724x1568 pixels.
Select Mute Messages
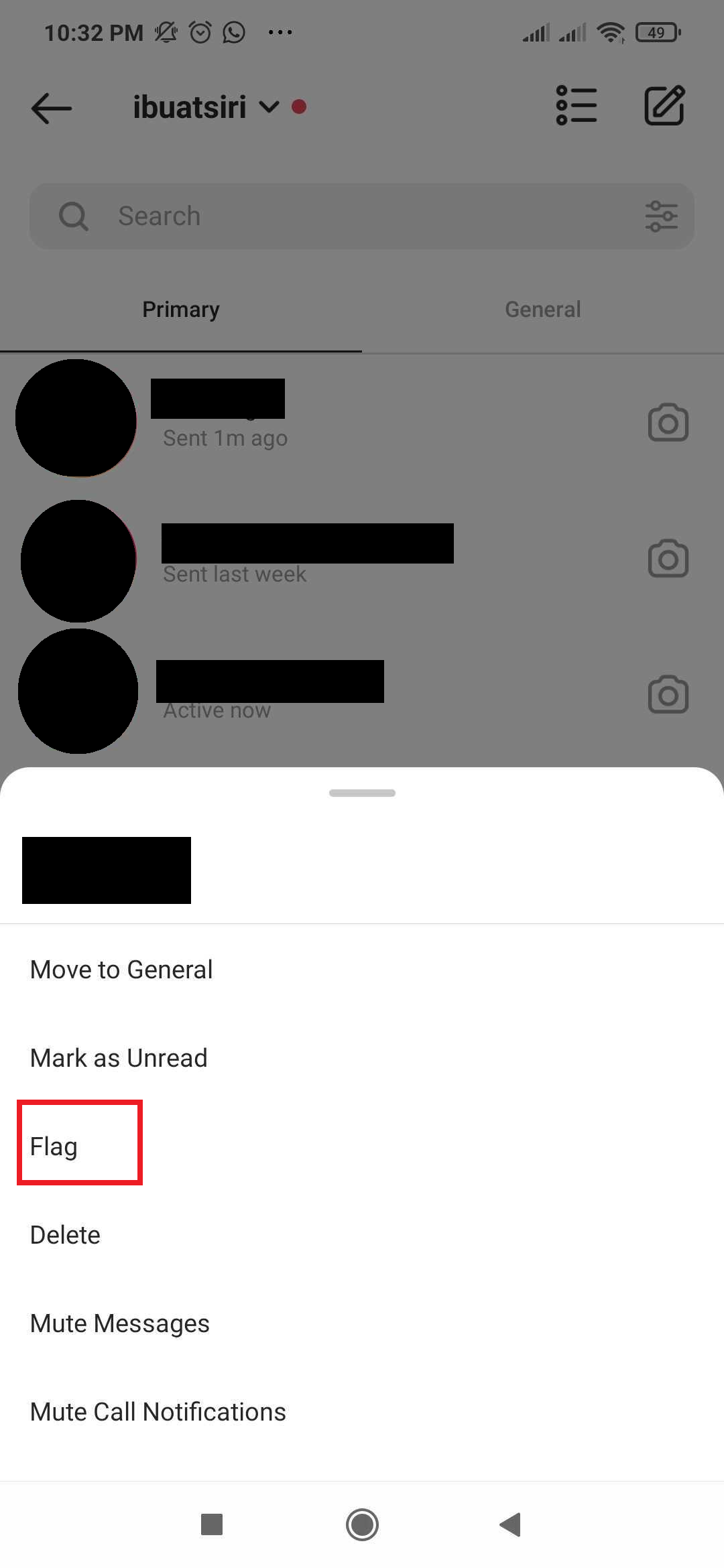[120, 1323]
